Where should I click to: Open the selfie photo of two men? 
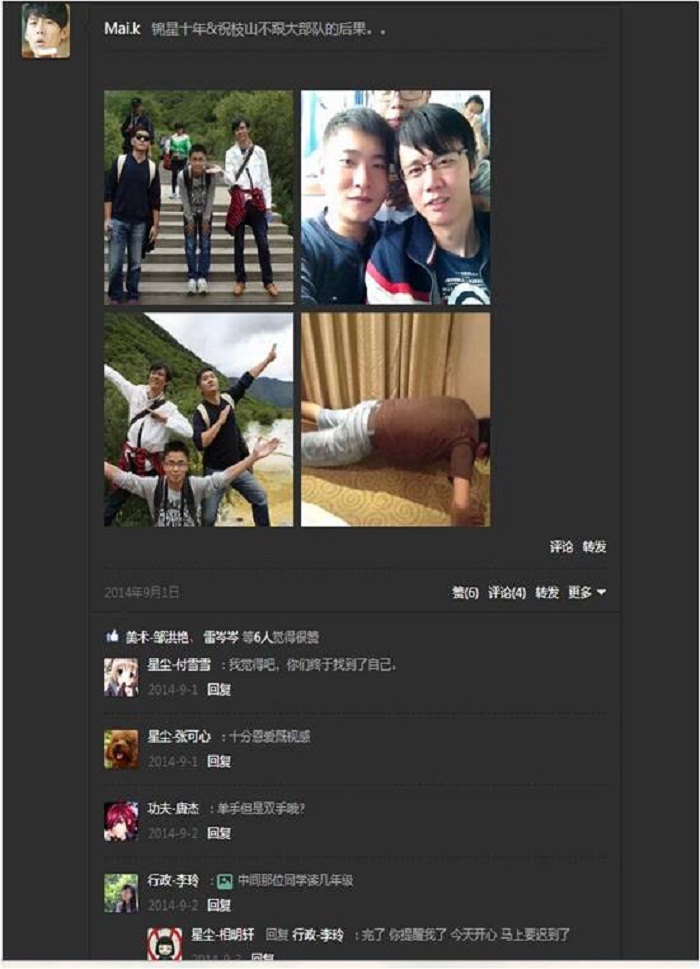tap(396, 197)
